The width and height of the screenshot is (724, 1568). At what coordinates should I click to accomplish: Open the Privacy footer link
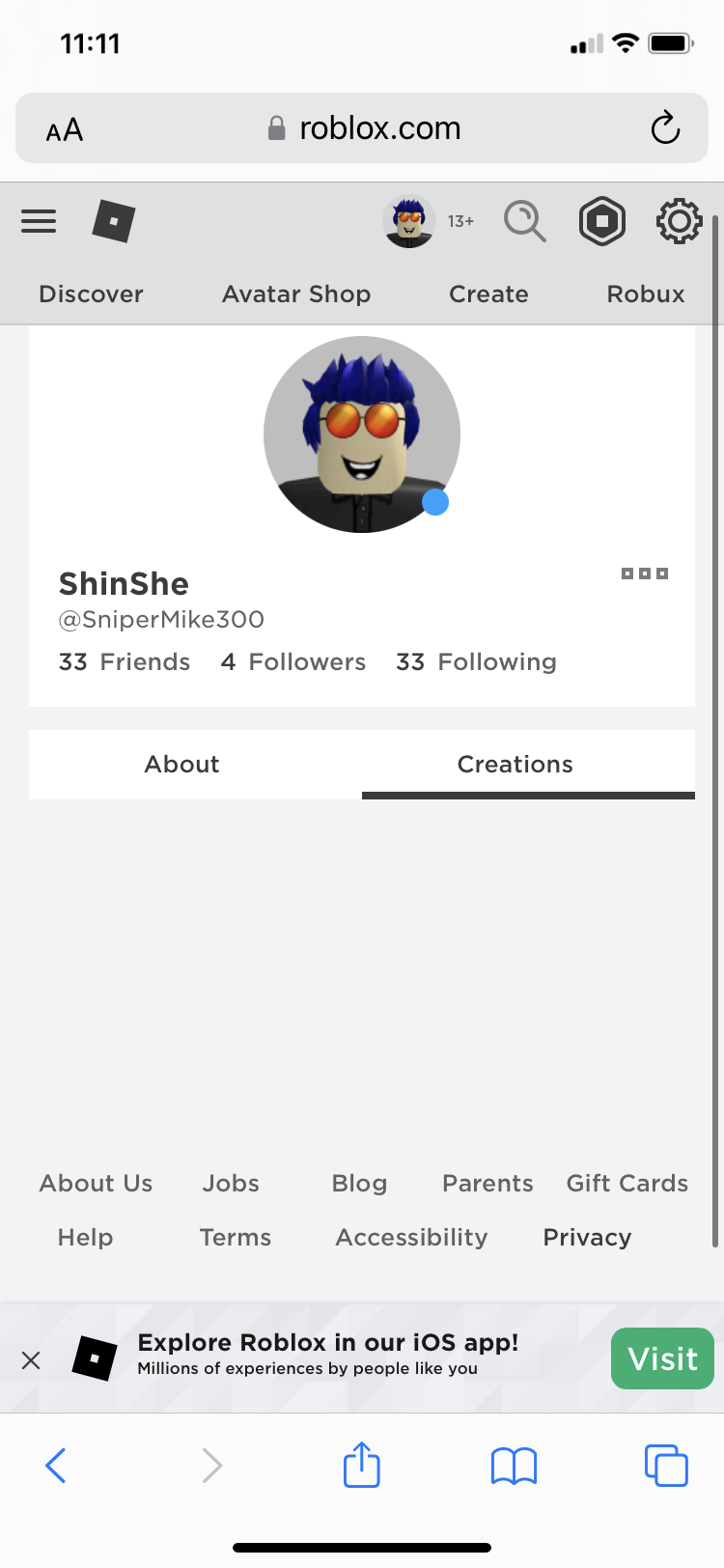coord(587,1238)
